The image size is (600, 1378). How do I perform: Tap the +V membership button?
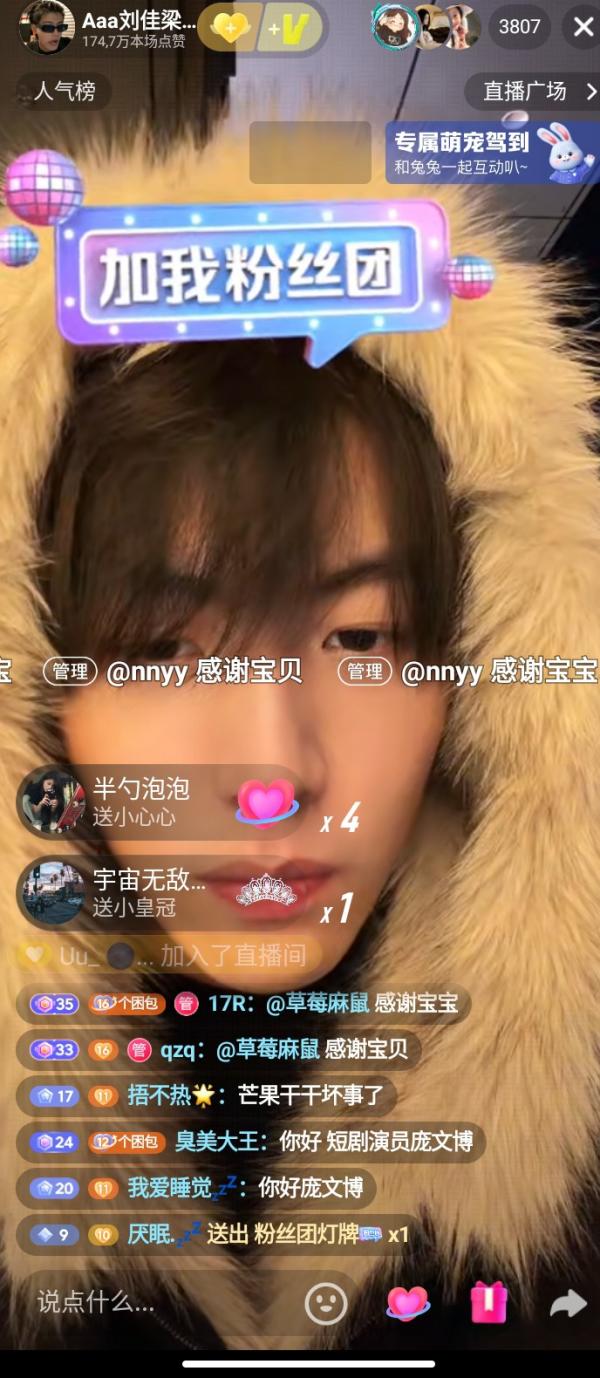(x=290, y=28)
